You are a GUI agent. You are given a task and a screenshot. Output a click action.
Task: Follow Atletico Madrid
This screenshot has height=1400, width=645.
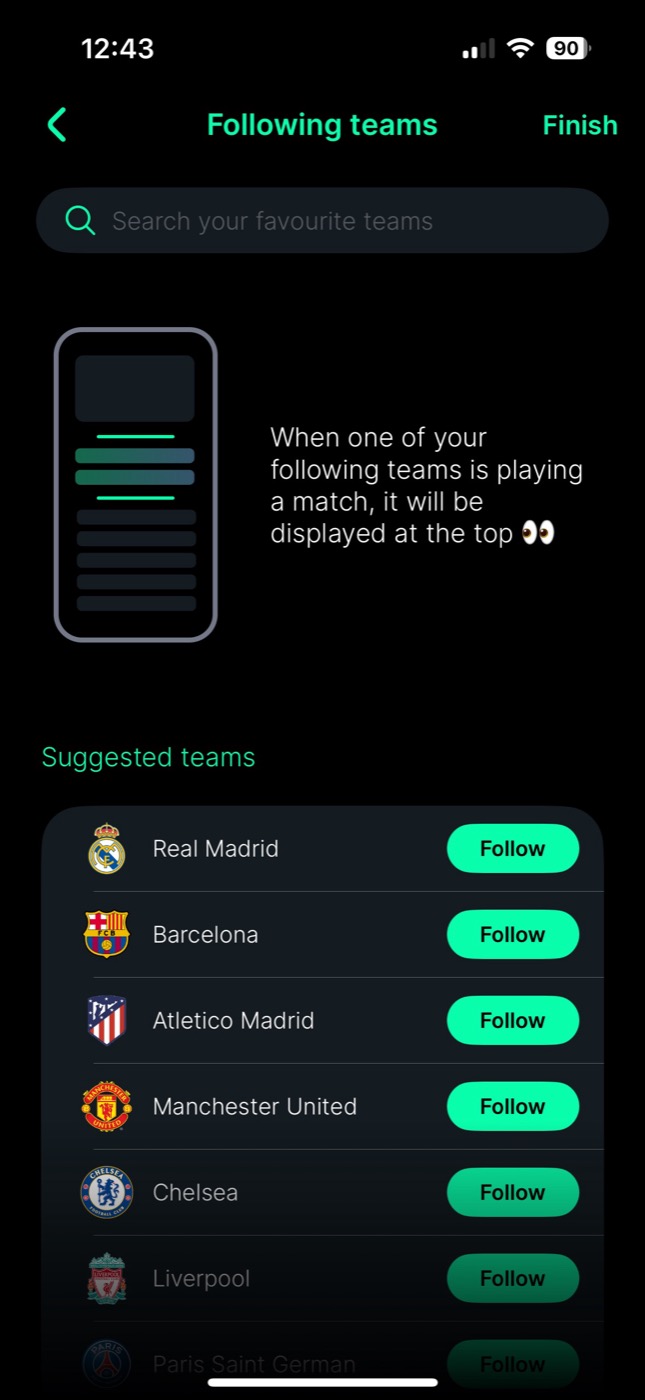512,1021
